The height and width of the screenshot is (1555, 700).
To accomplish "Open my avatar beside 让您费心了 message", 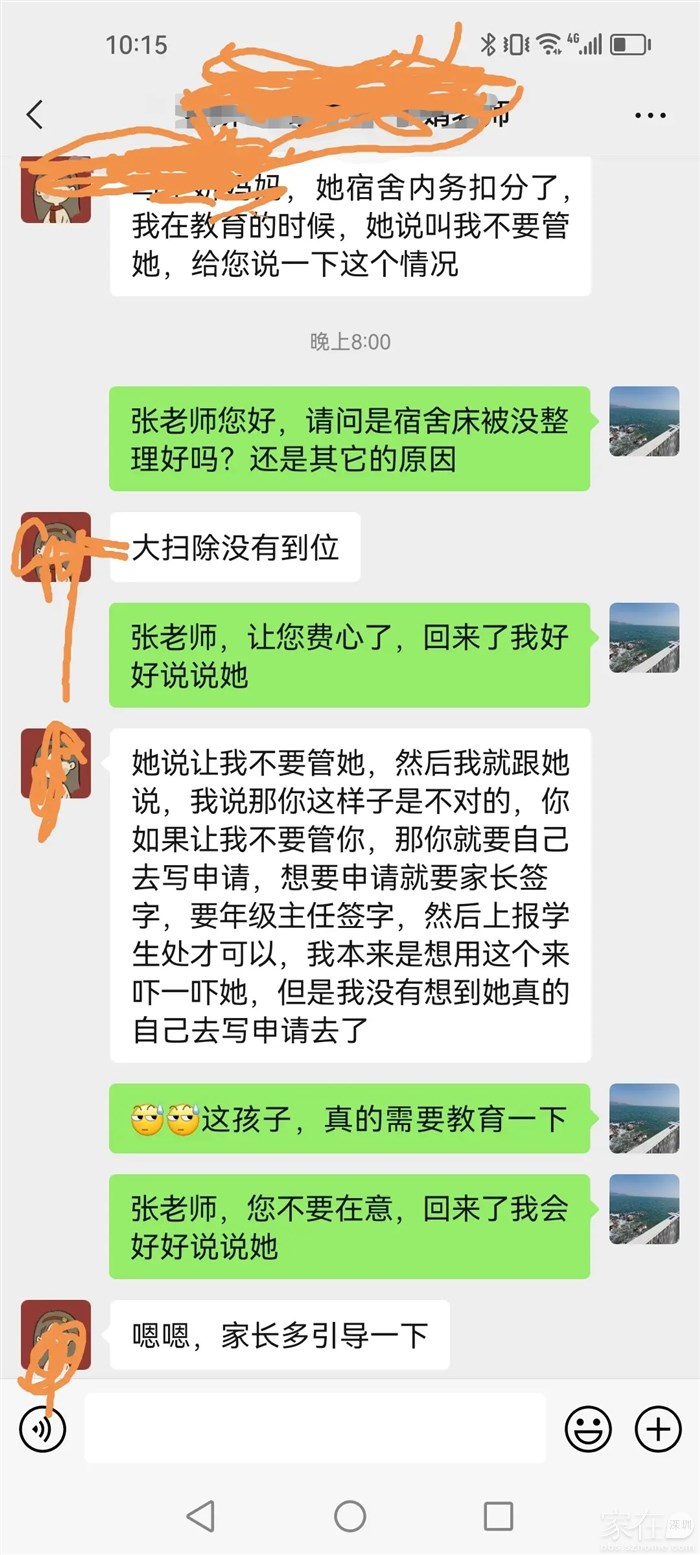I will point(644,637).
